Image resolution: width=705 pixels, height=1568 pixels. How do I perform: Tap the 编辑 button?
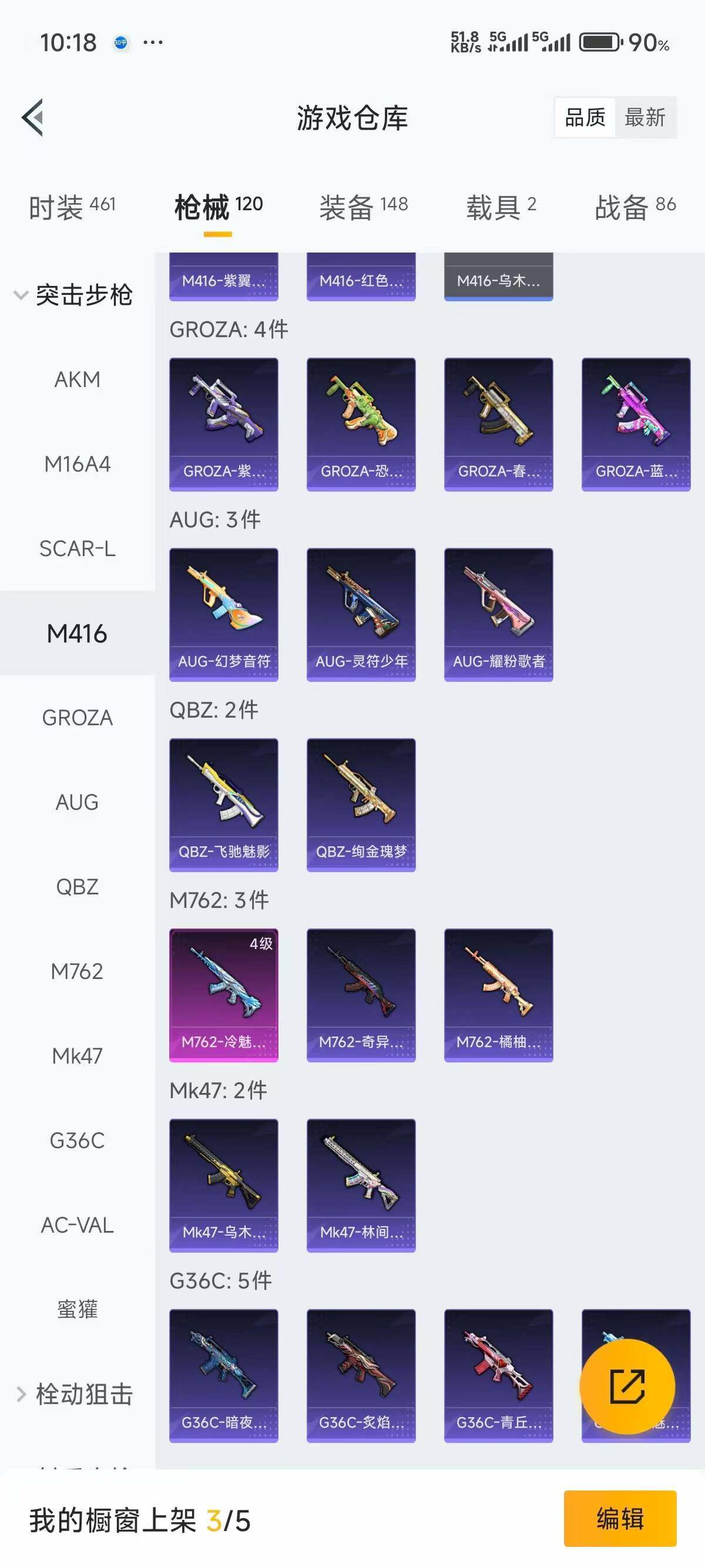click(x=620, y=1518)
